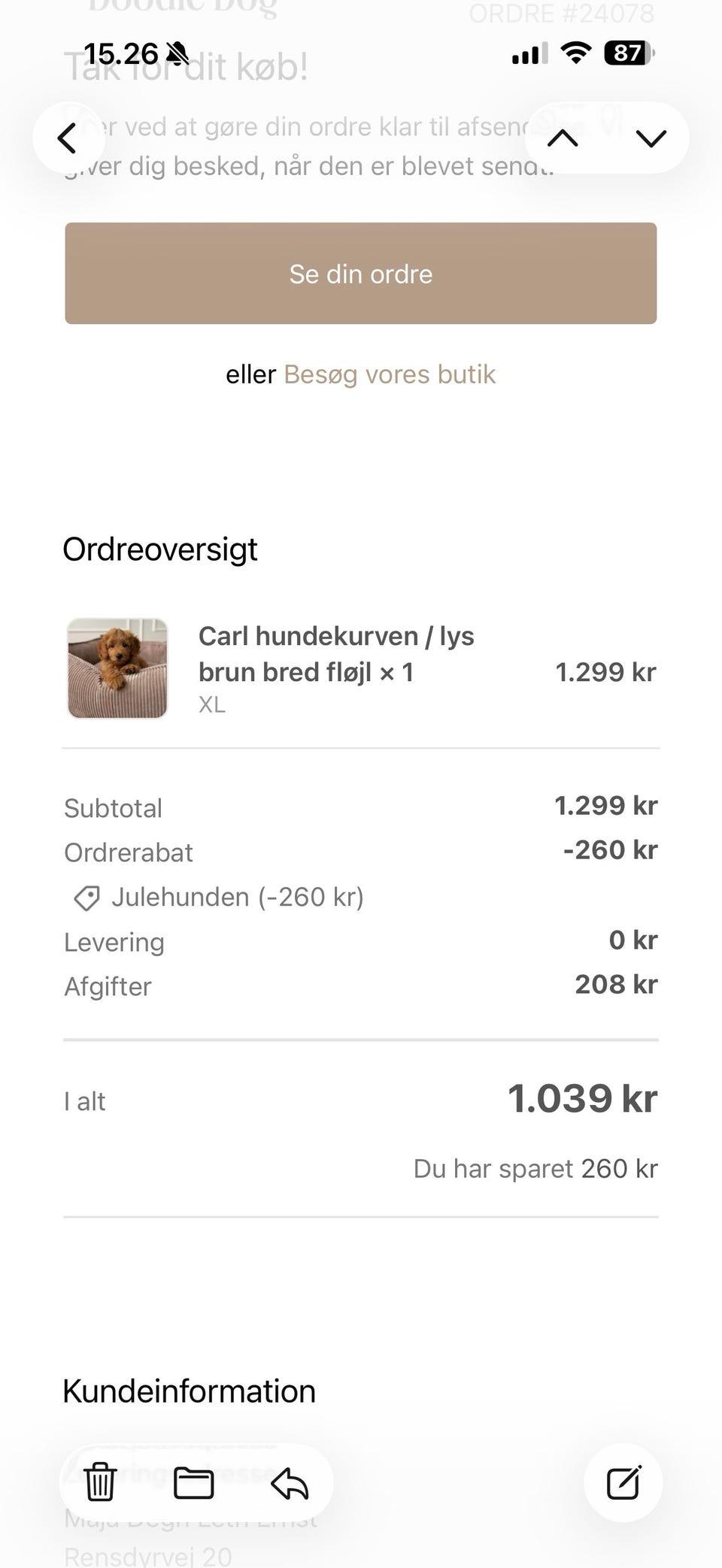Tap the Se din ordre button
Screen dimensions: 722x1568
361,274
